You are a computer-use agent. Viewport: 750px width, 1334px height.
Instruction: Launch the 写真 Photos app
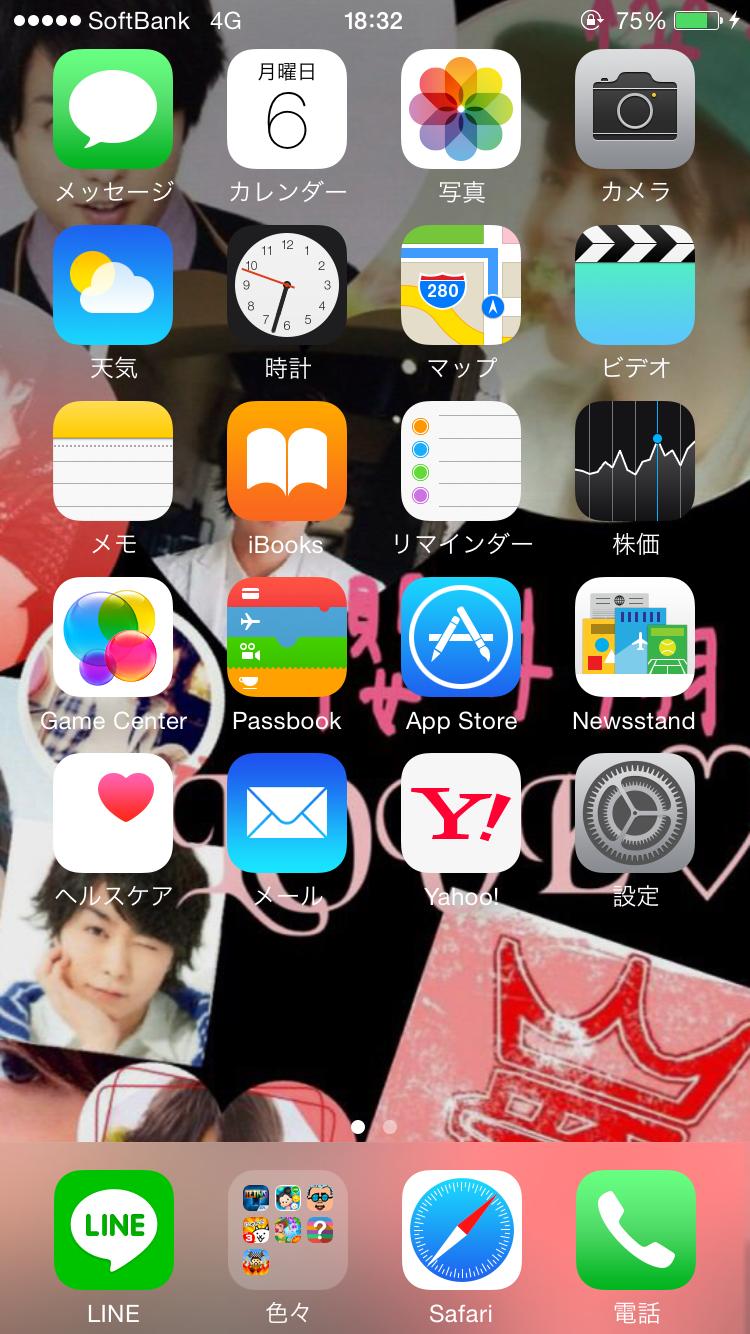461,109
